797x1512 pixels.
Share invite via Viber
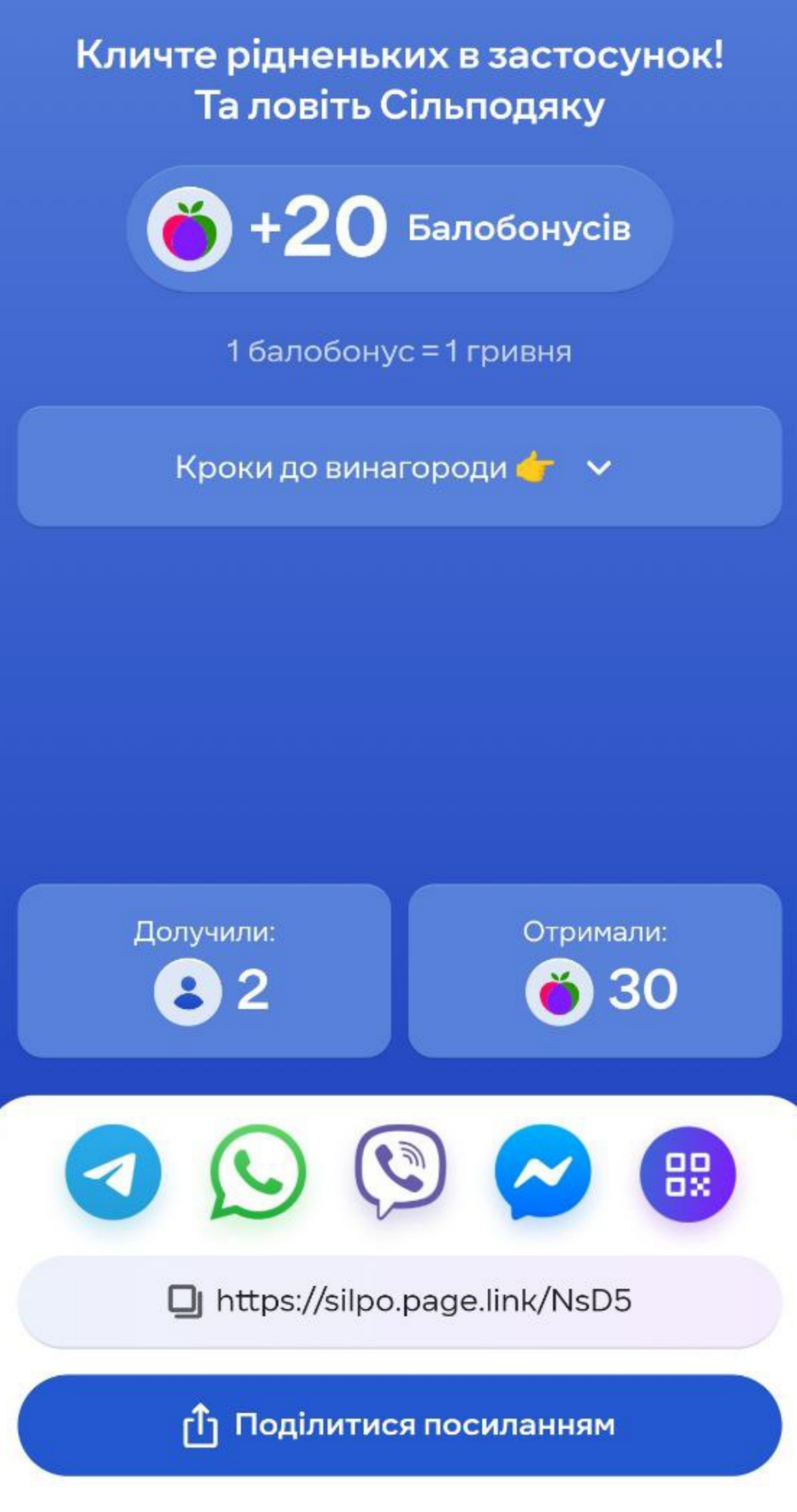tap(400, 1171)
